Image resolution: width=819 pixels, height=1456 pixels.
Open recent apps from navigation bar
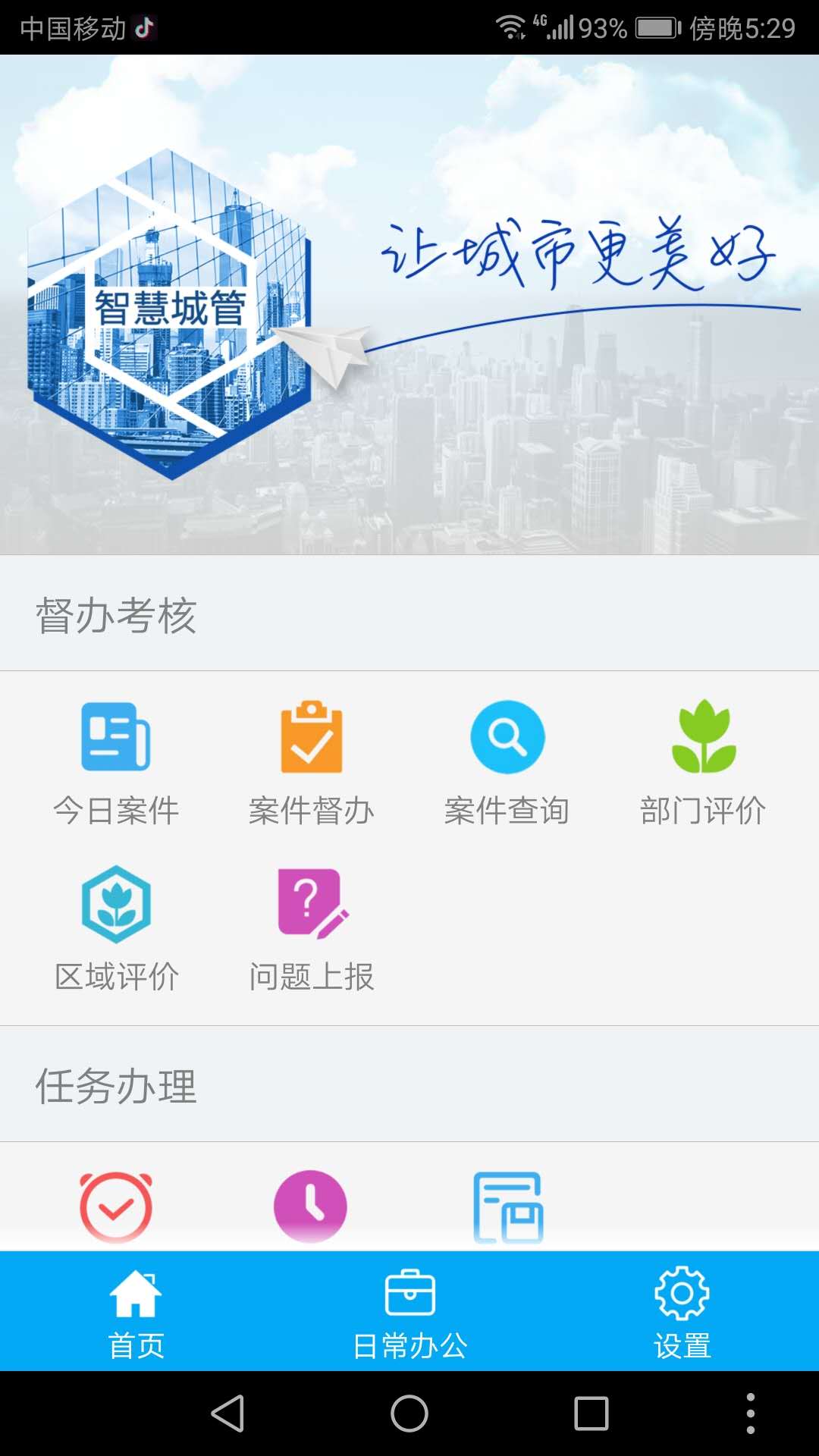tap(591, 1414)
